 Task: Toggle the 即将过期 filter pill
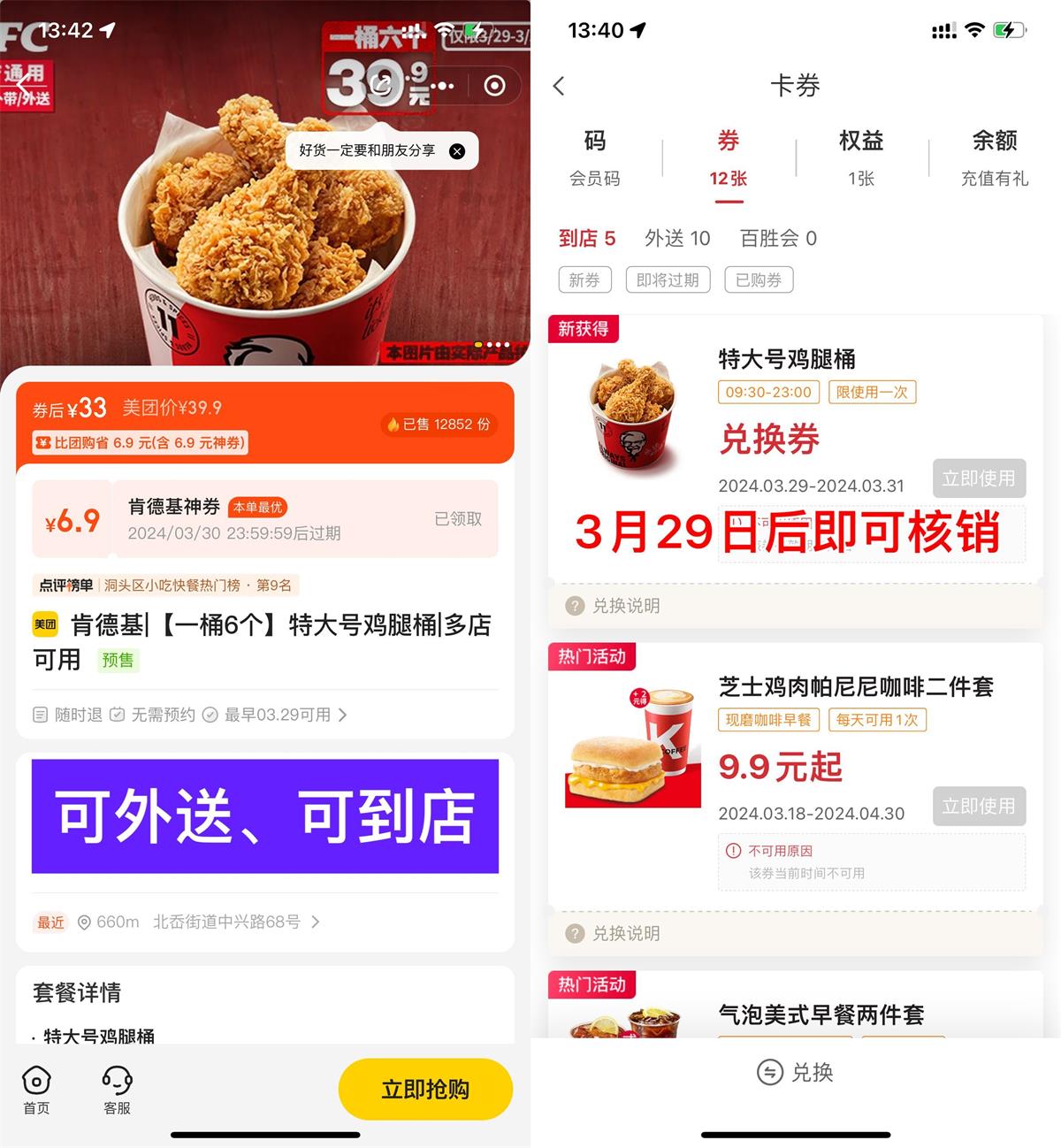click(x=668, y=279)
